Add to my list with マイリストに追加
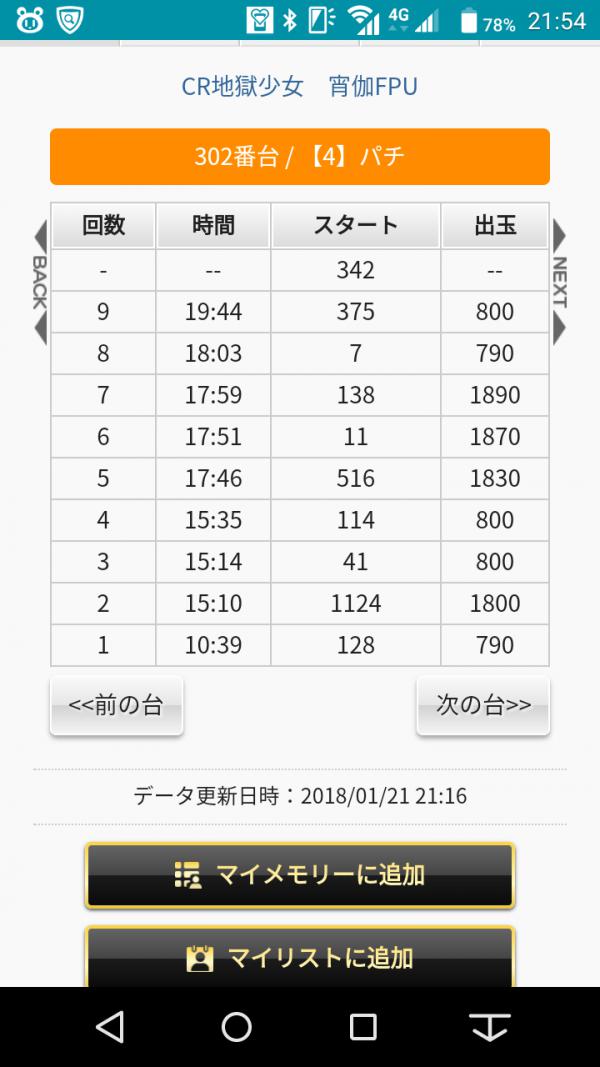600x1067 pixels. click(300, 957)
